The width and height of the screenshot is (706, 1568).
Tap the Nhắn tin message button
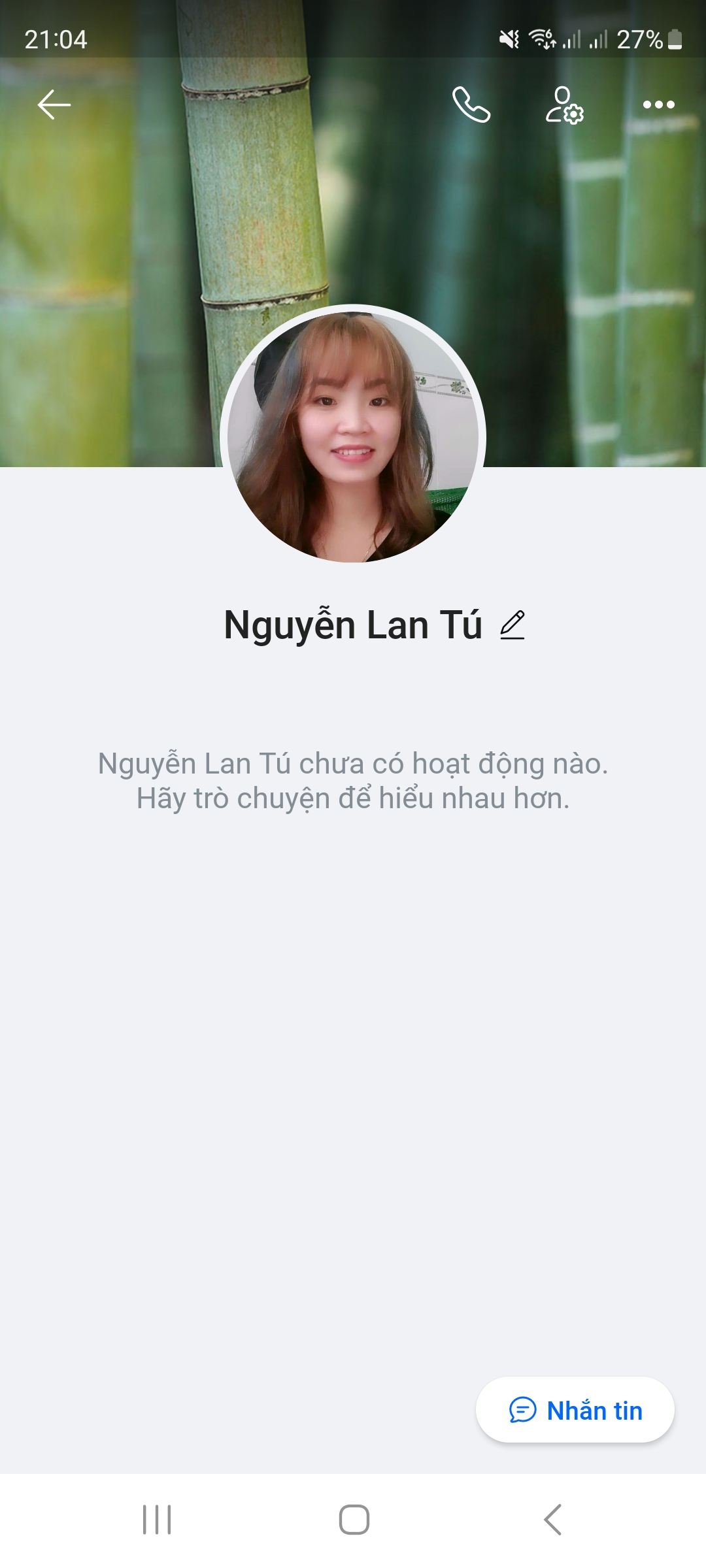575,1410
